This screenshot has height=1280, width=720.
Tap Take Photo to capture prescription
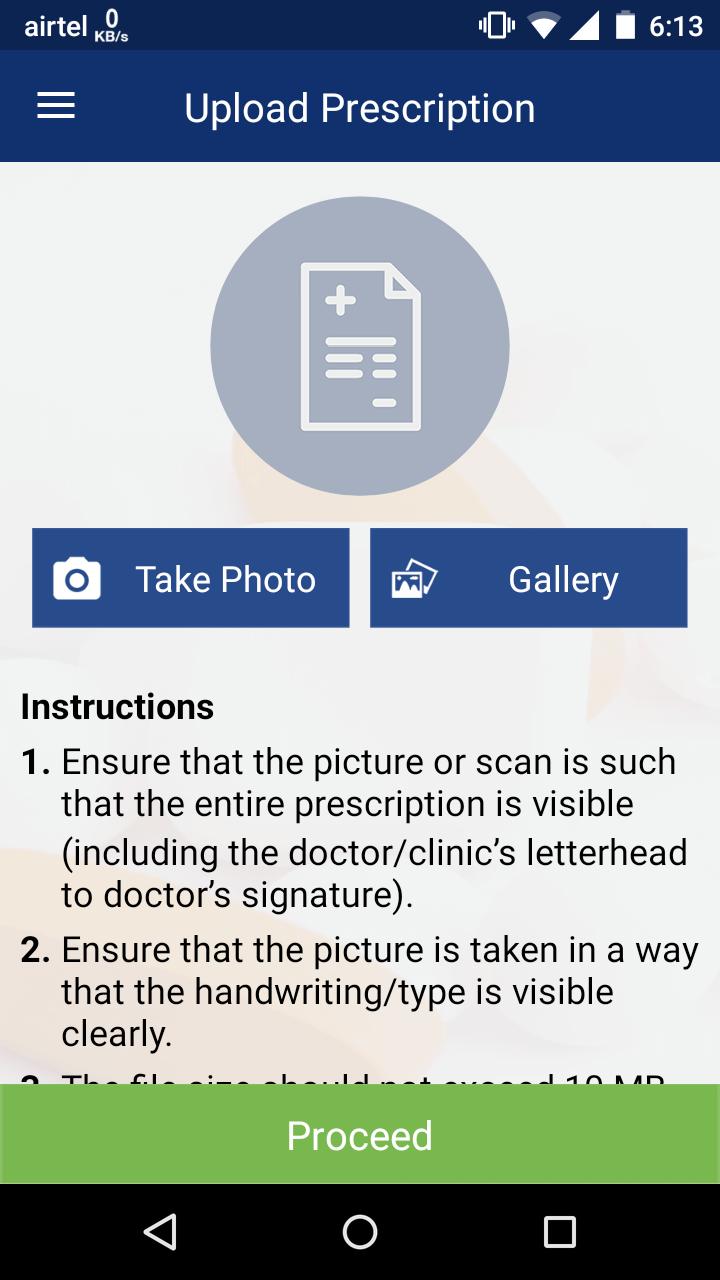pos(191,578)
